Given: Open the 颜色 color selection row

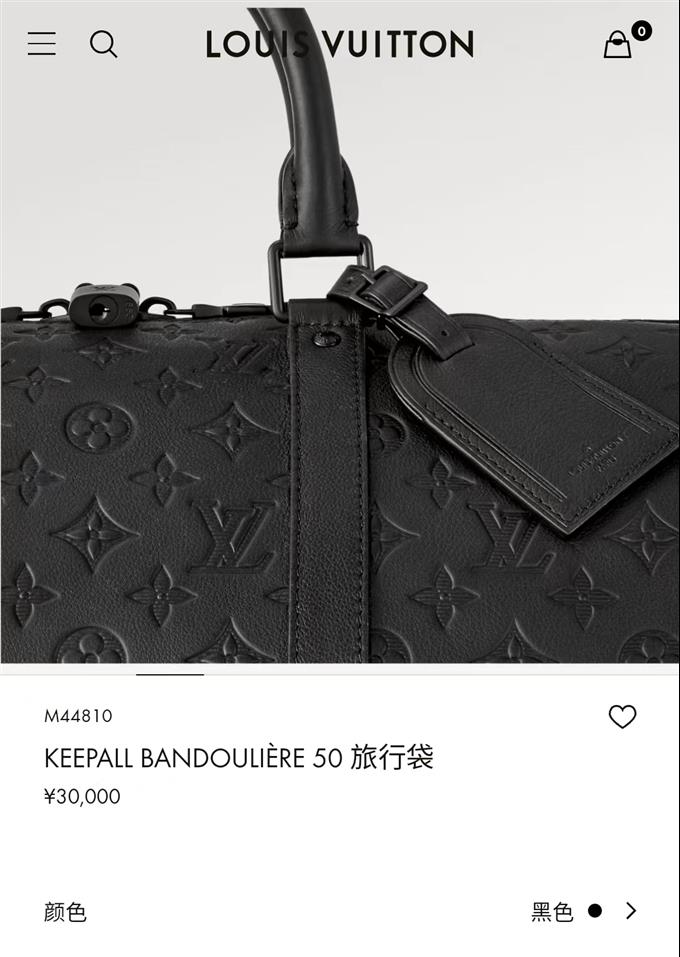Looking at the screenshot, I should [340, 911].
